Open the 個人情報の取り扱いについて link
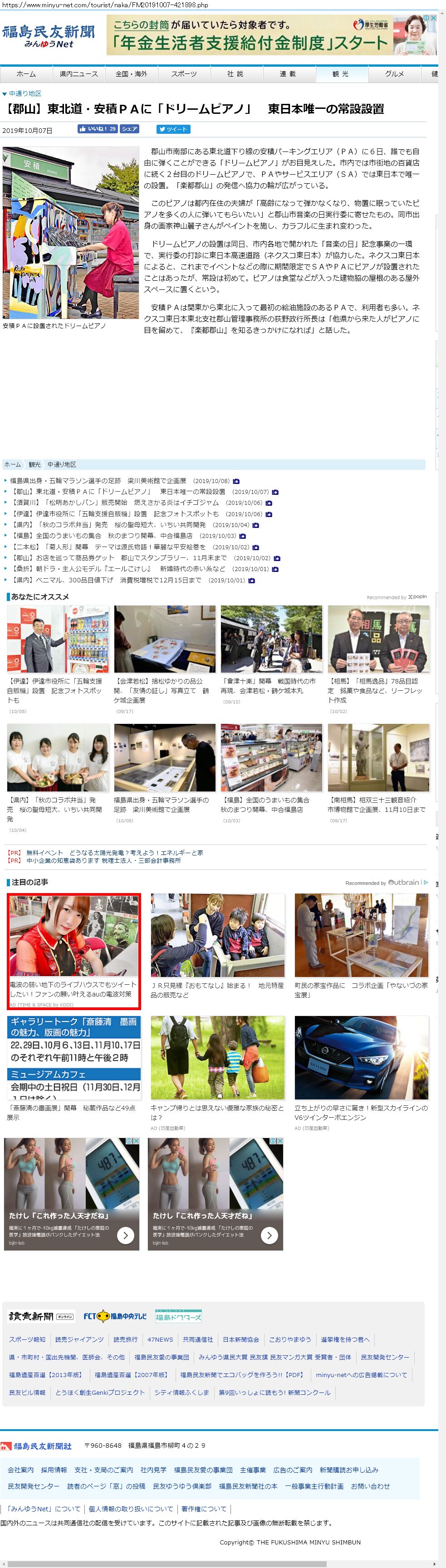446x1568 pixels. click(131, 1509)
